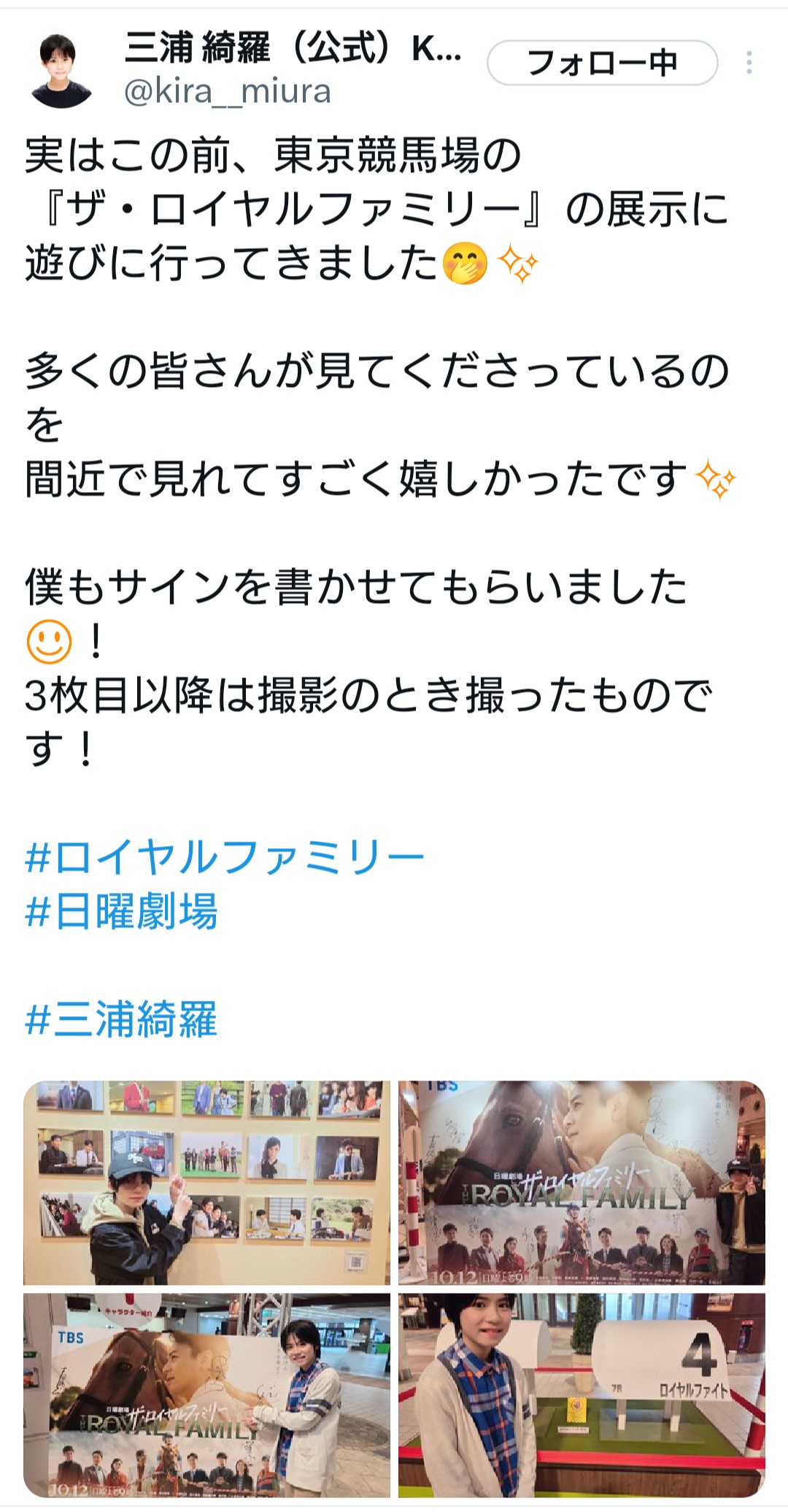
Task: View the photo wall picture with the black cap
Action: pyautogui.click(x=207, y=1182)
